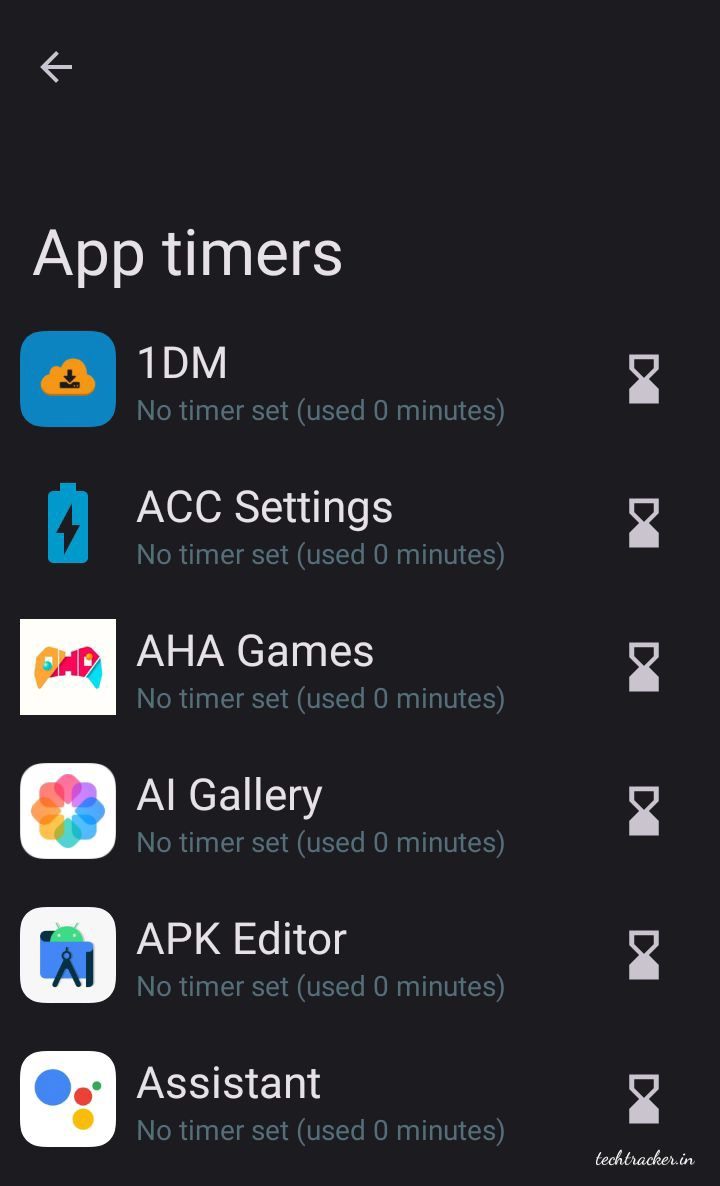Add a timer using APK Editor's hourglass
This screenshot has width=720, height=1186.
[x=644, y=955]
